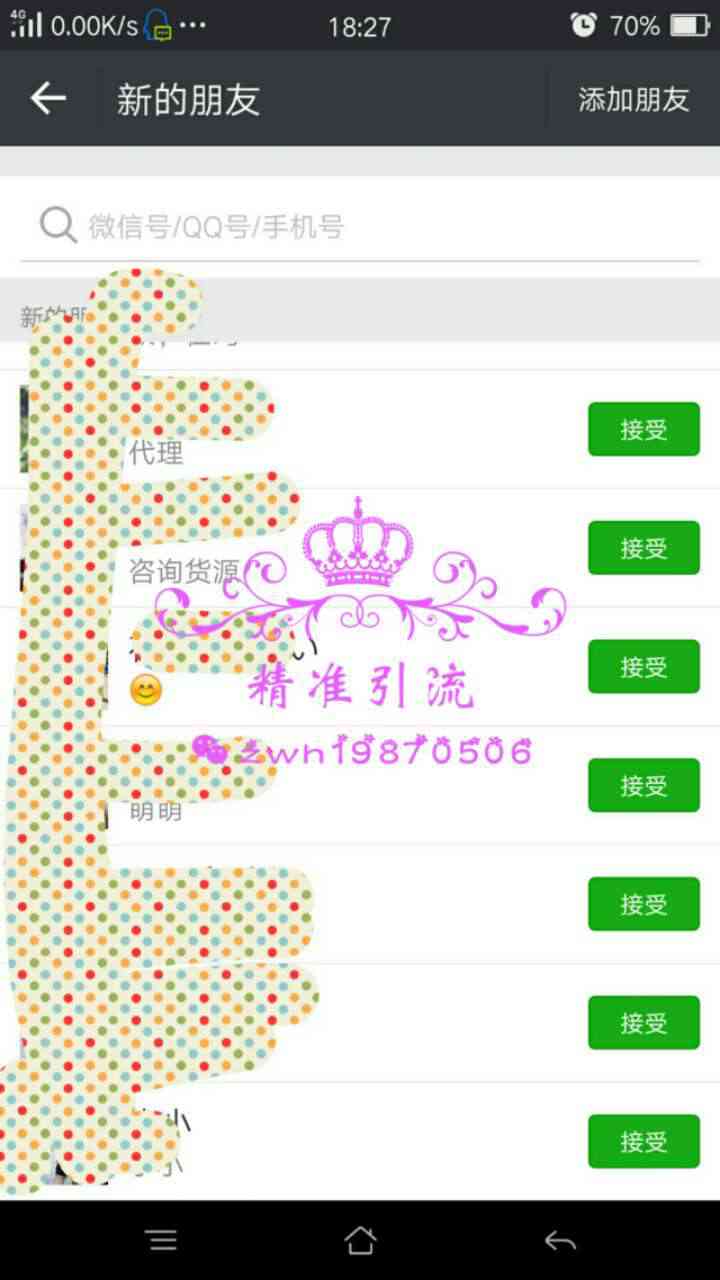
Task: Open 添加朋友 in the top bar
Action: click(634, 99)
